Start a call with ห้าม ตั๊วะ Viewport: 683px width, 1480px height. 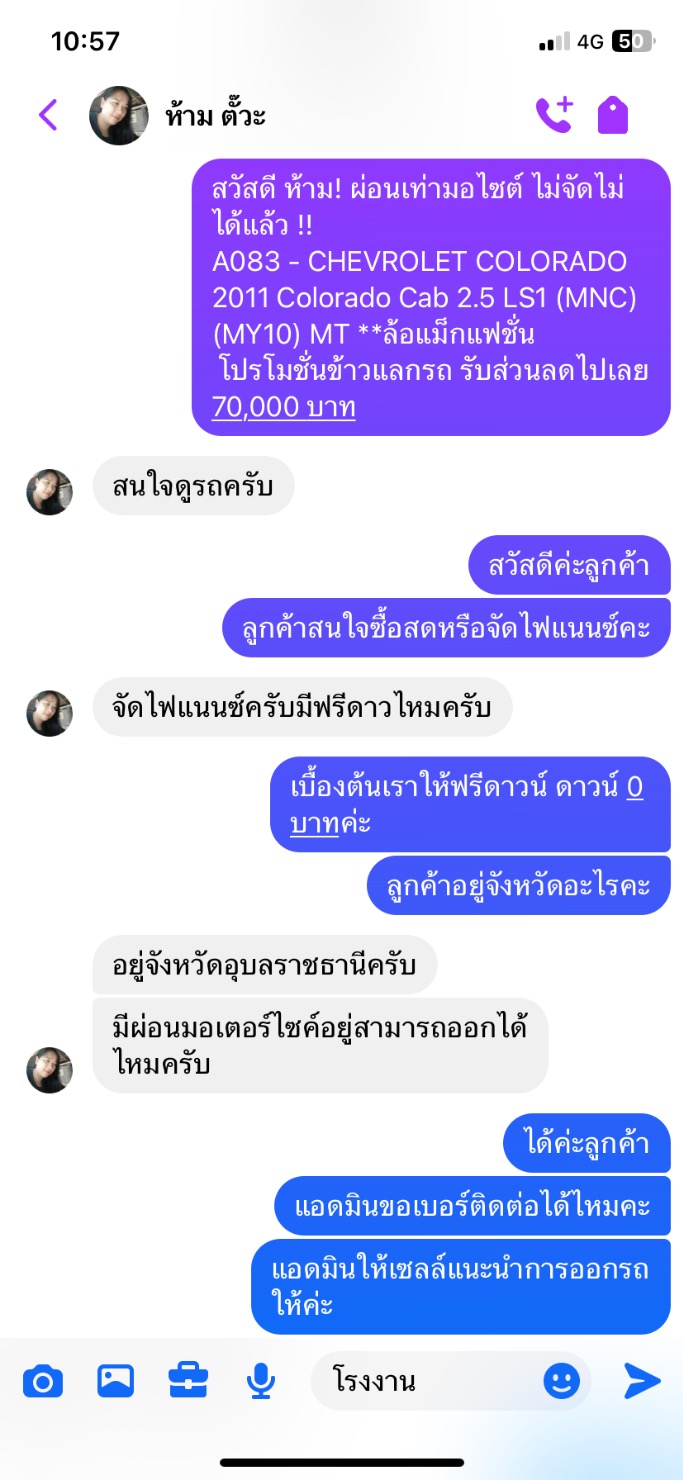tap(553, 115)
